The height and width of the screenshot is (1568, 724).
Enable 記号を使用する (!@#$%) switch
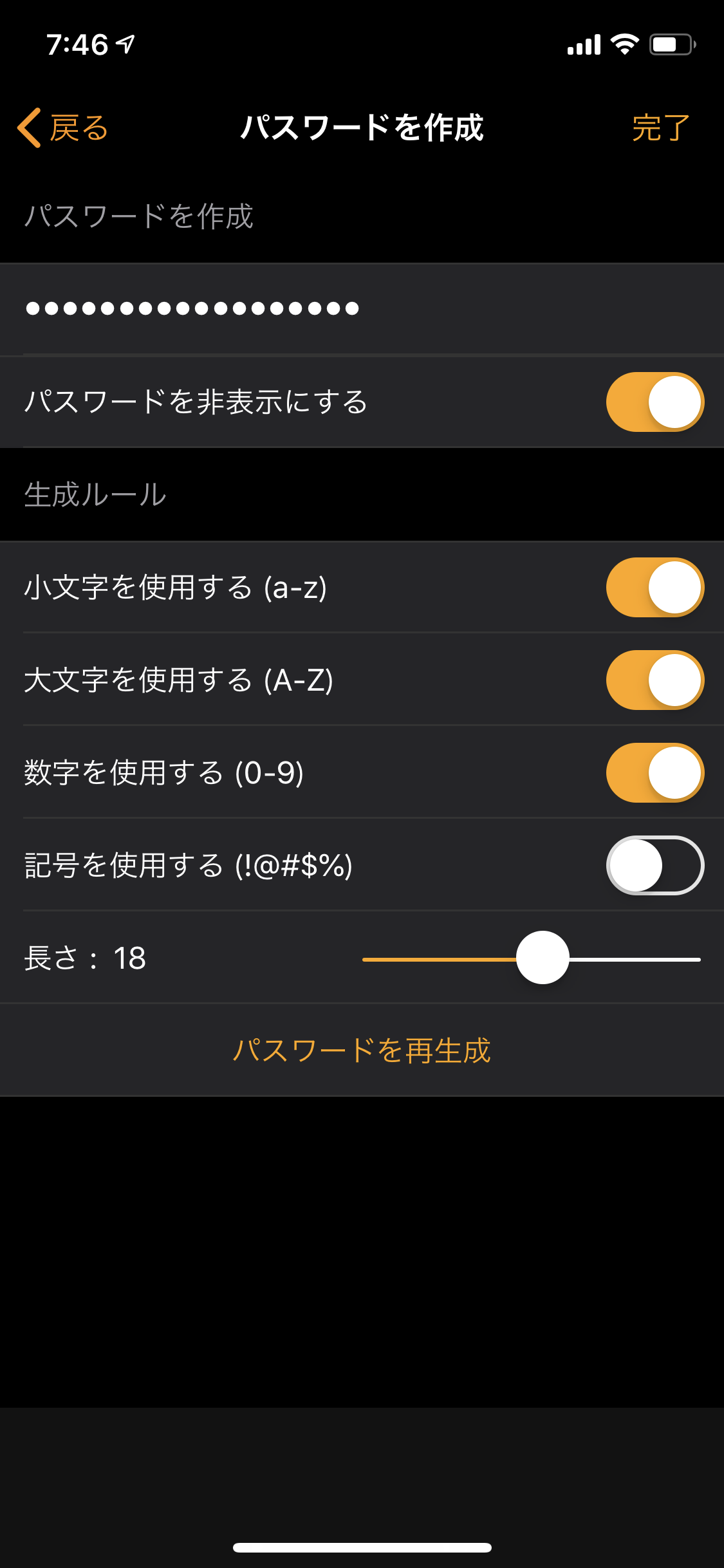(655, 865)
